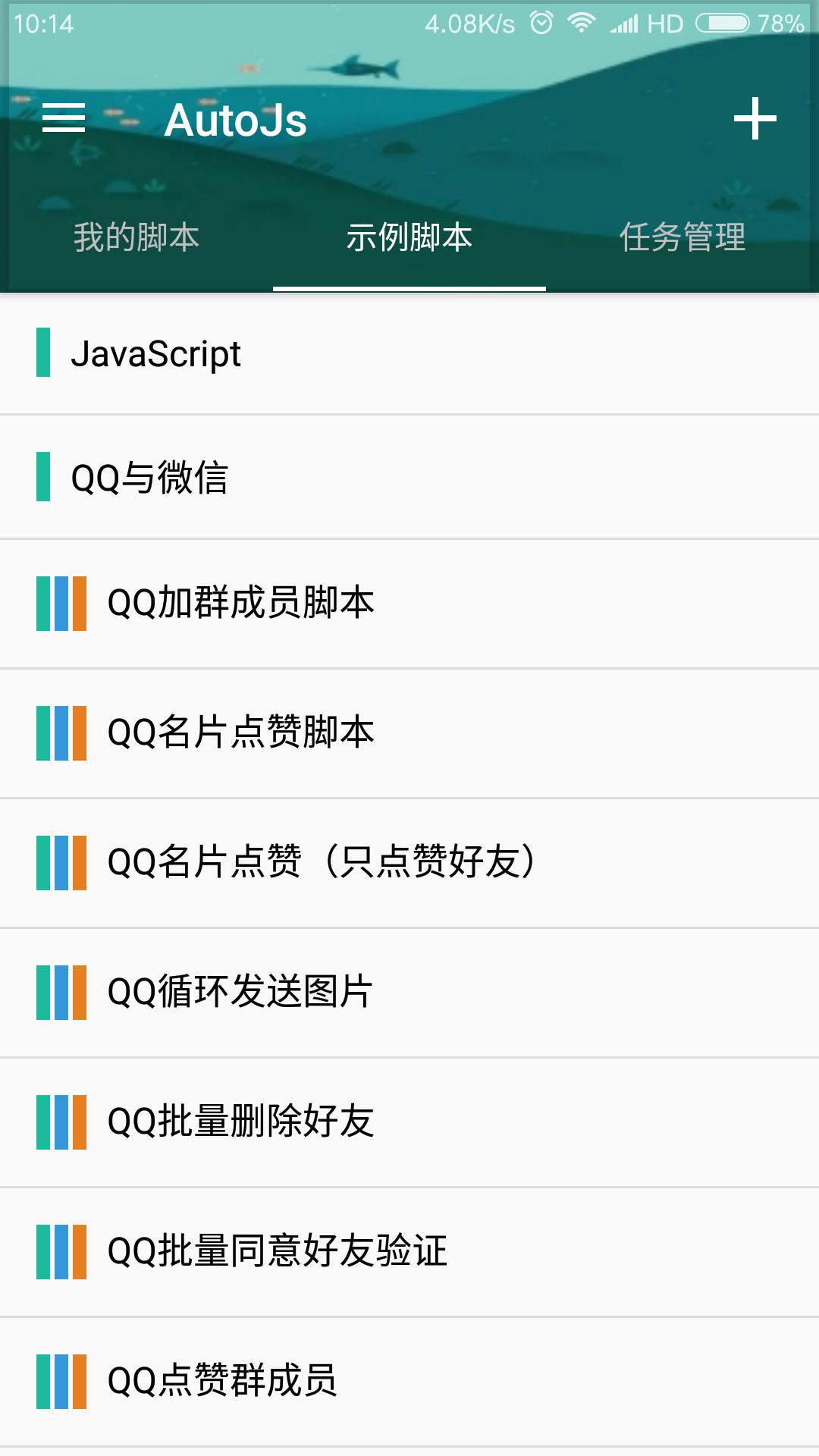Tap the Wi-Fi icon in the status bar
This screenshot has height=1456, width=819.
coord(582,23)
